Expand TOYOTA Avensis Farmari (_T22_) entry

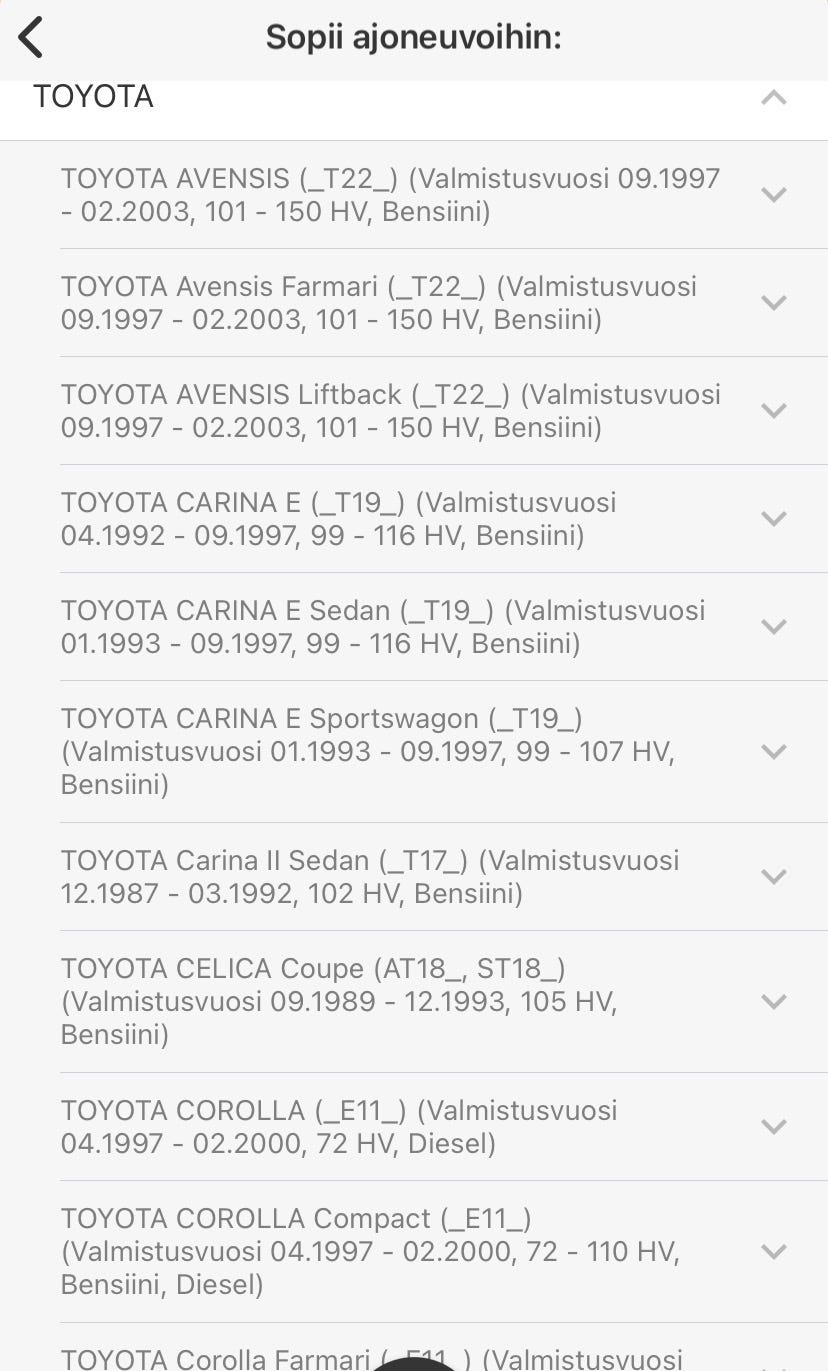click(x=773, y=303)
